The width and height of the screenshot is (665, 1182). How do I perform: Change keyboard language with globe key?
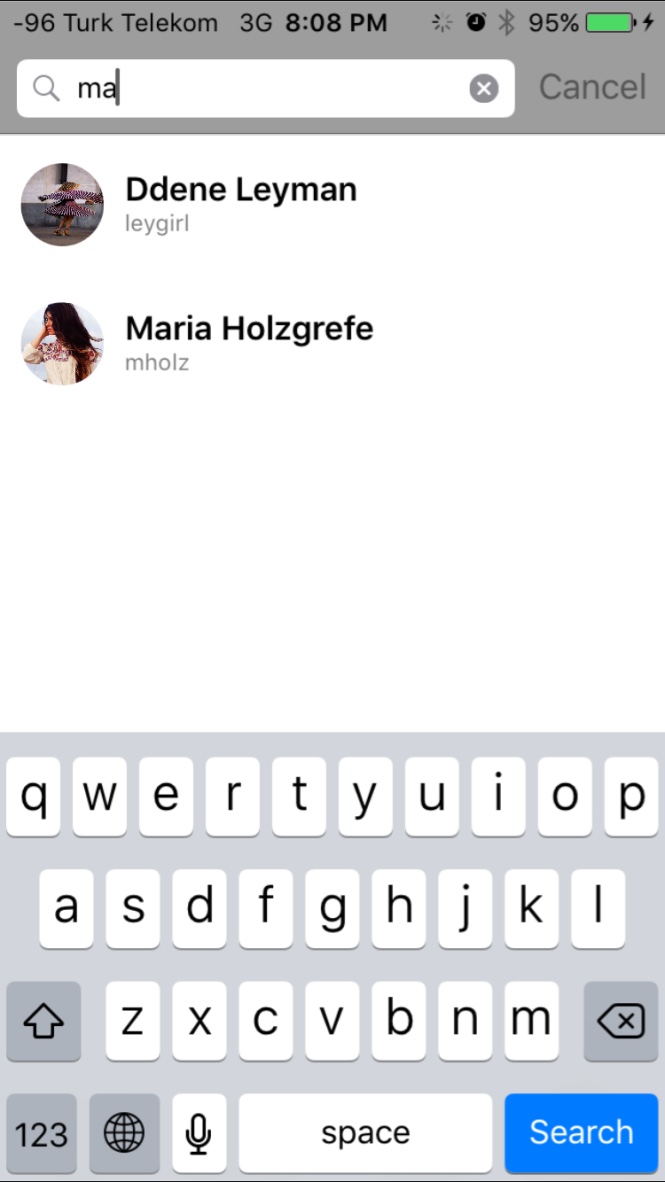click(124, 1133)
